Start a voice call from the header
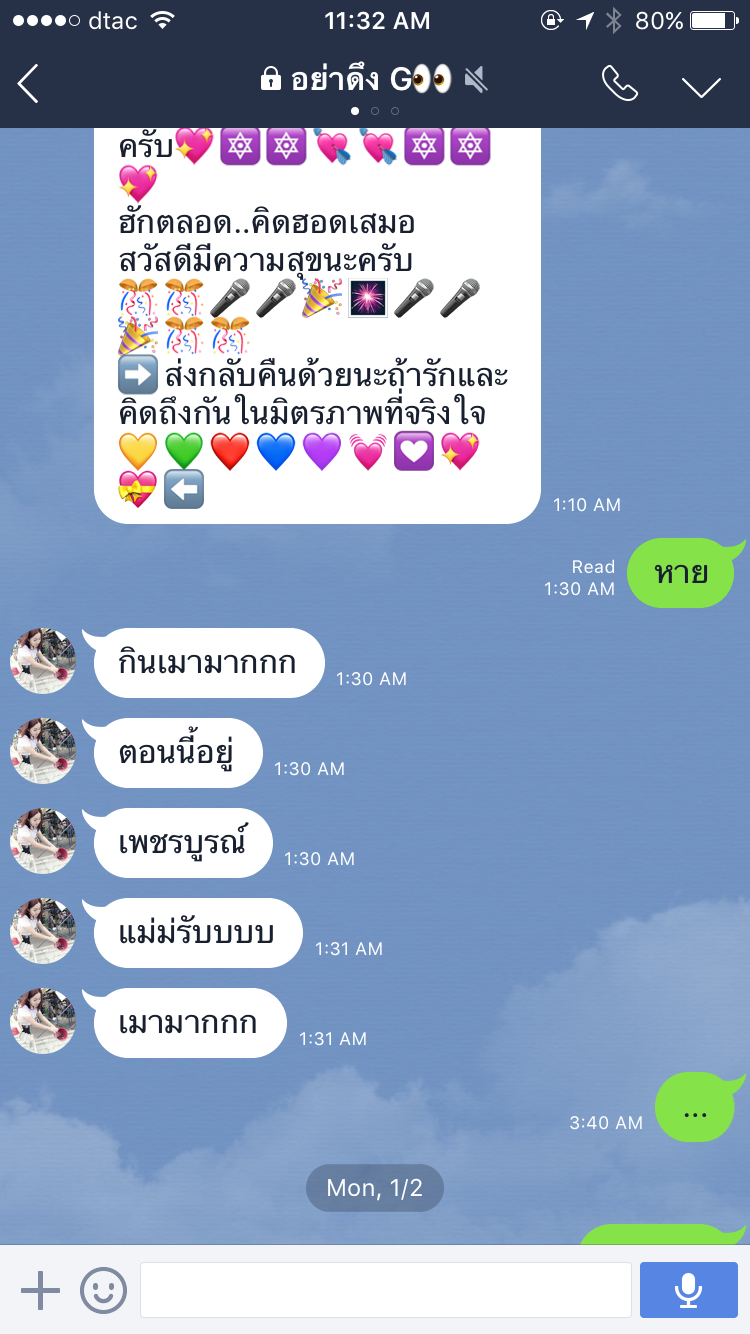 619,84
